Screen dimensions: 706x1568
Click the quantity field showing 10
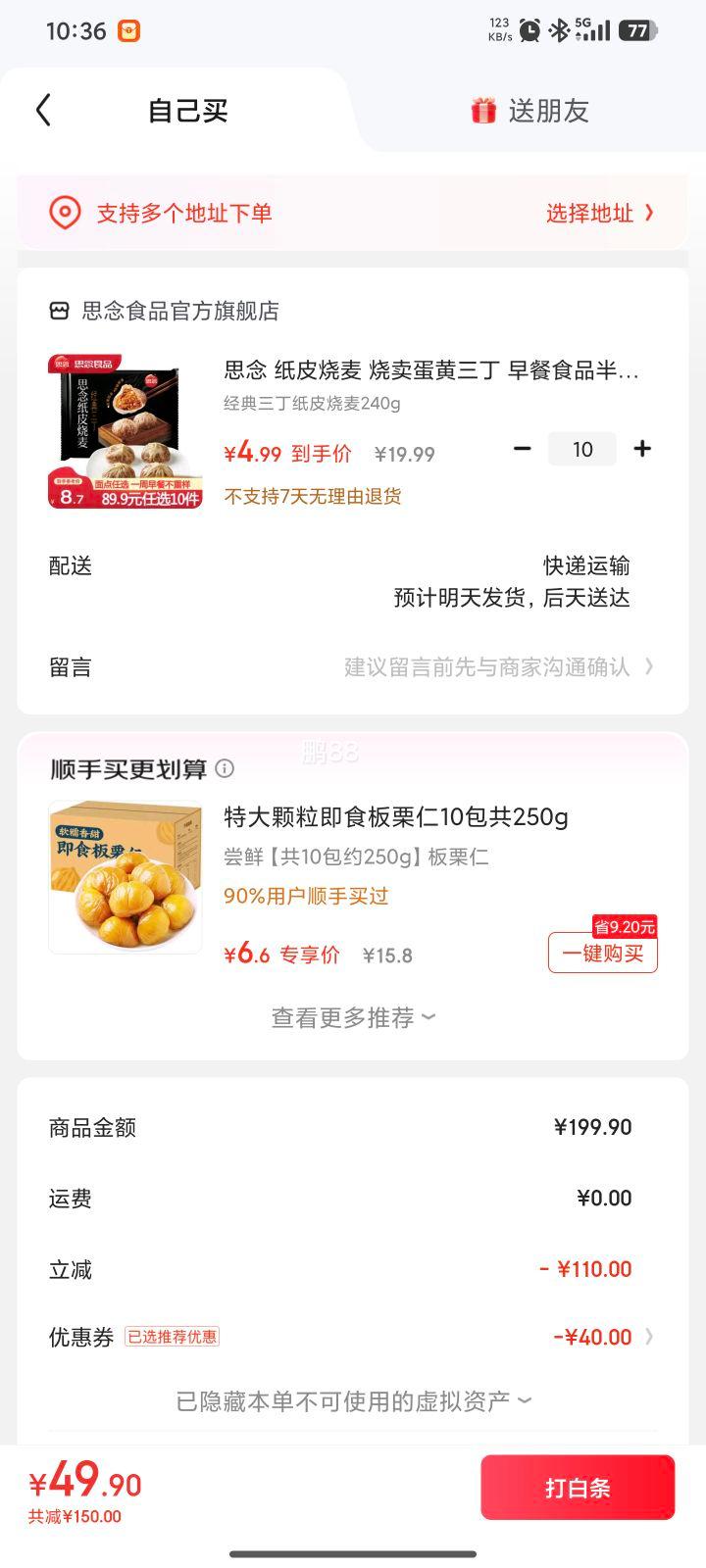582,448
